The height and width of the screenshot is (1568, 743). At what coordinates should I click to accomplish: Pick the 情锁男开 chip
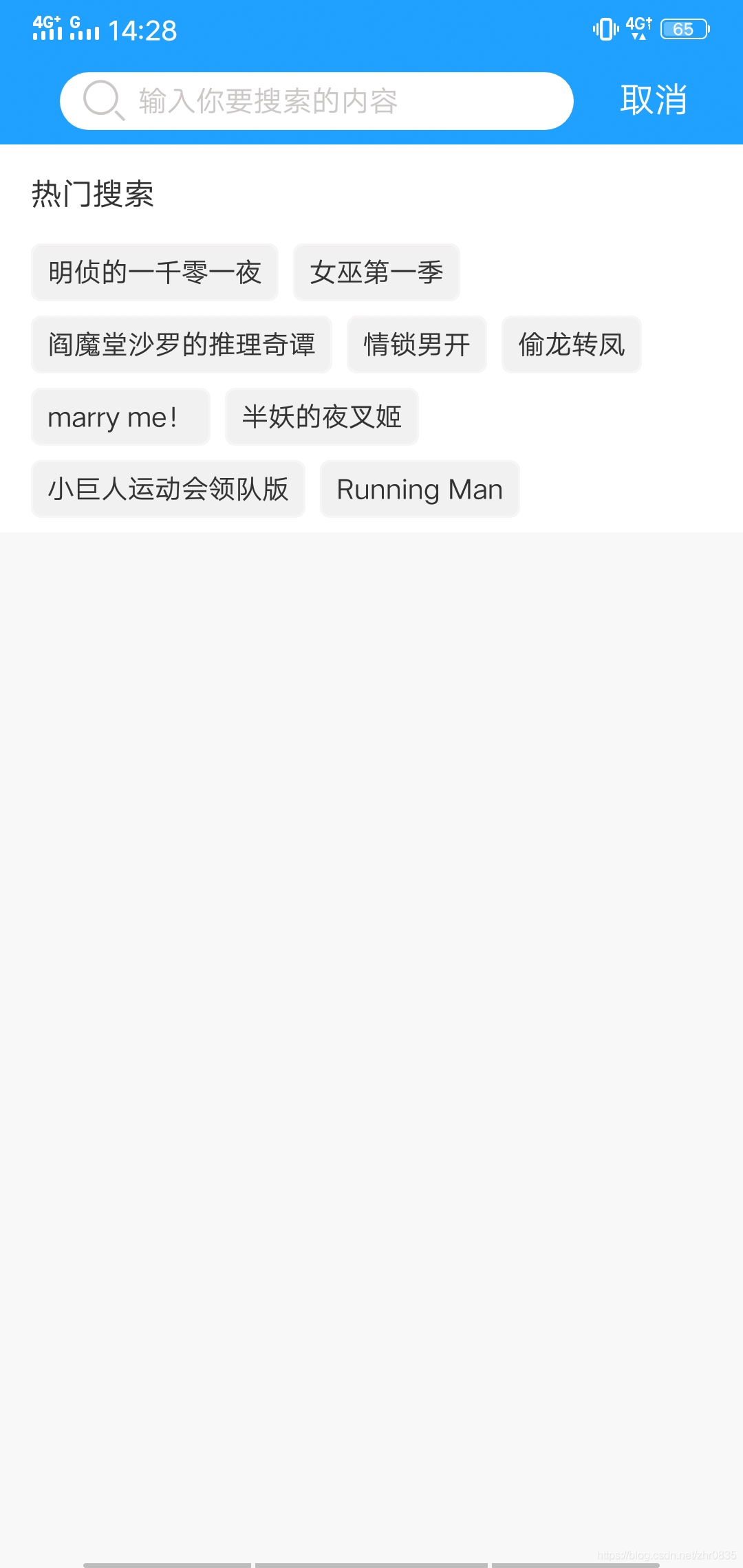(417, 345)
